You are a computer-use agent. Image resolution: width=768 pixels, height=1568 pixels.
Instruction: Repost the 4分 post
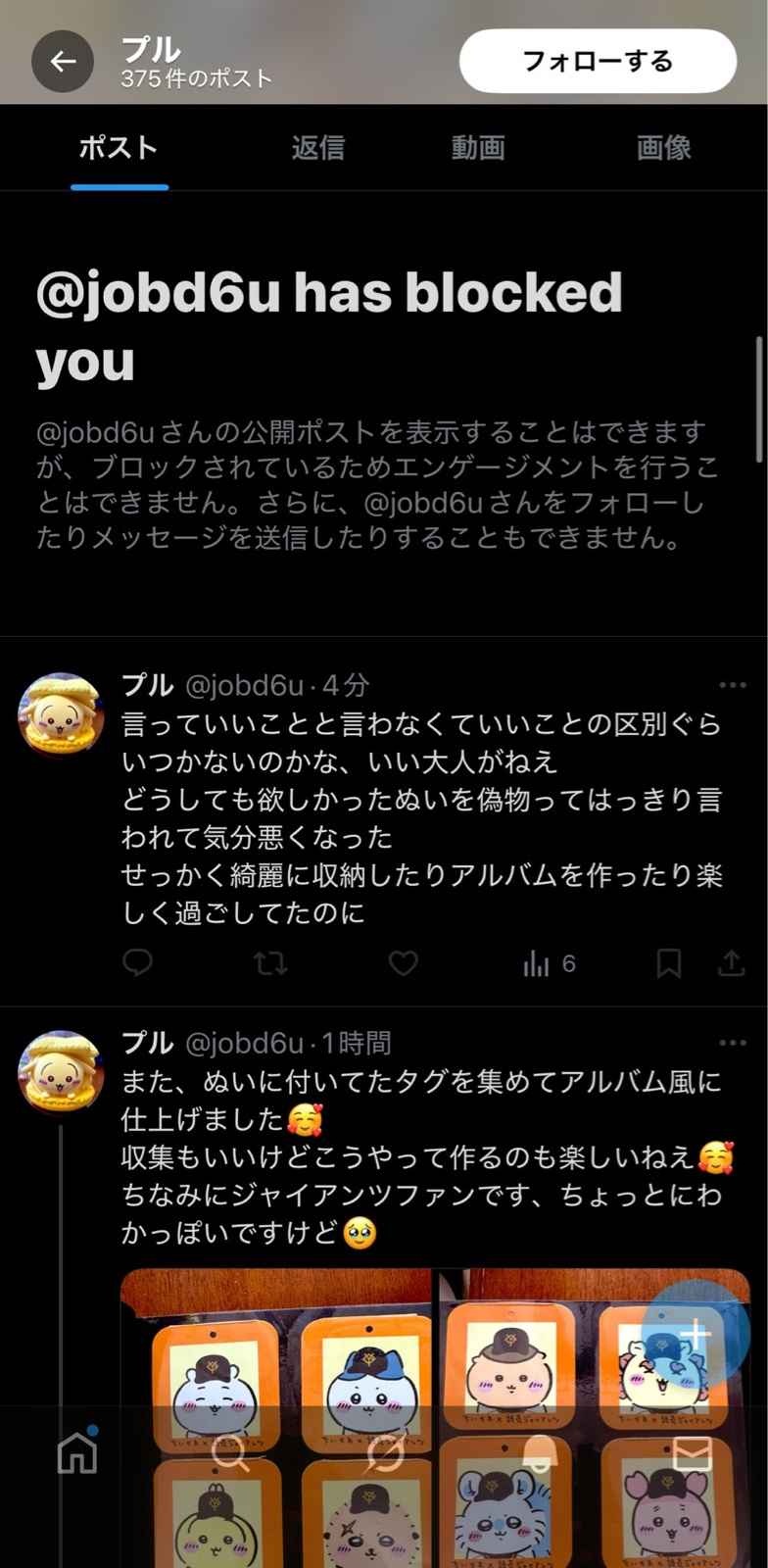click(x=270, y=963)
